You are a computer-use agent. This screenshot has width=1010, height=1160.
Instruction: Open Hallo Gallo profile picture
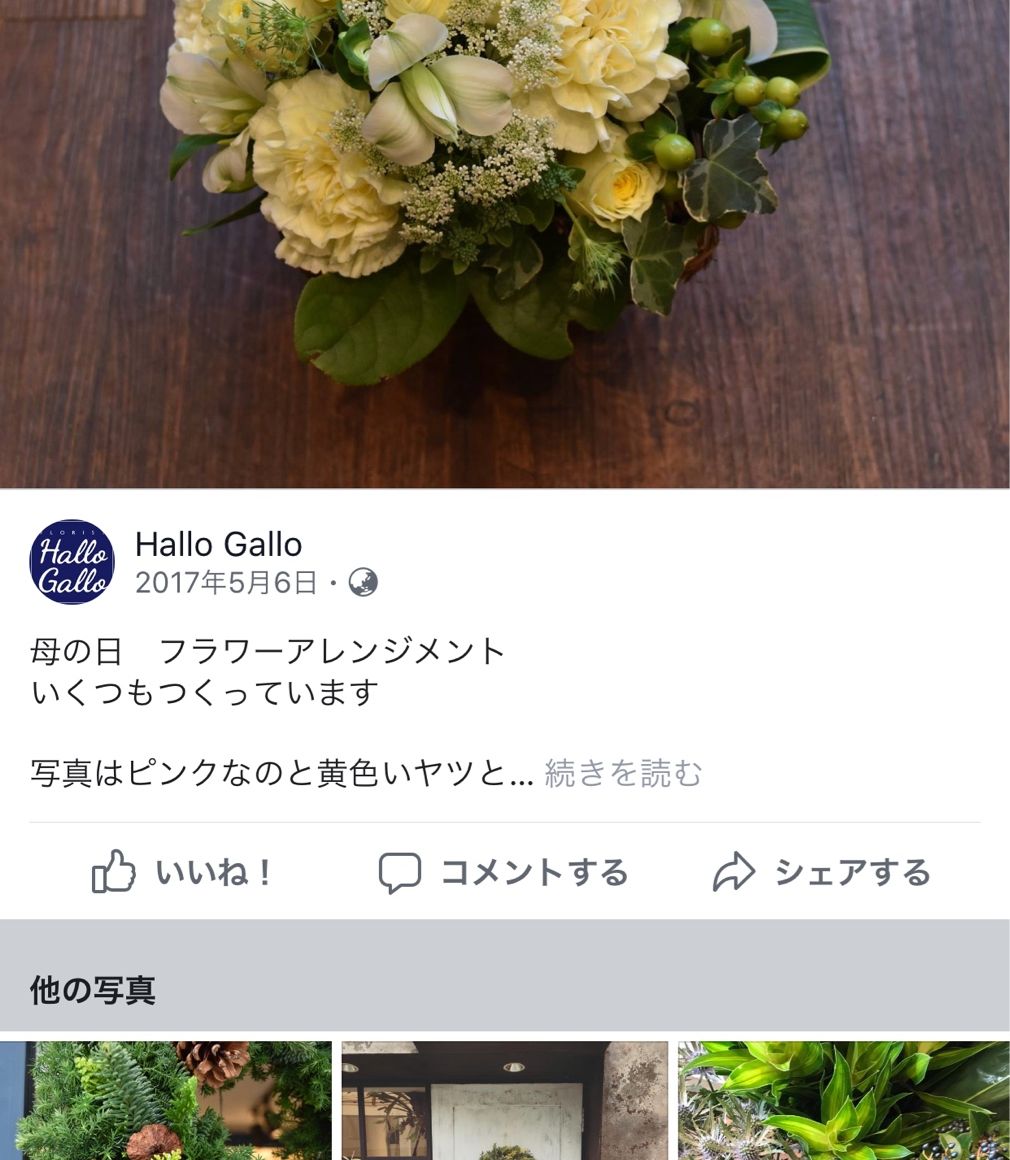(x=72, y=562)
